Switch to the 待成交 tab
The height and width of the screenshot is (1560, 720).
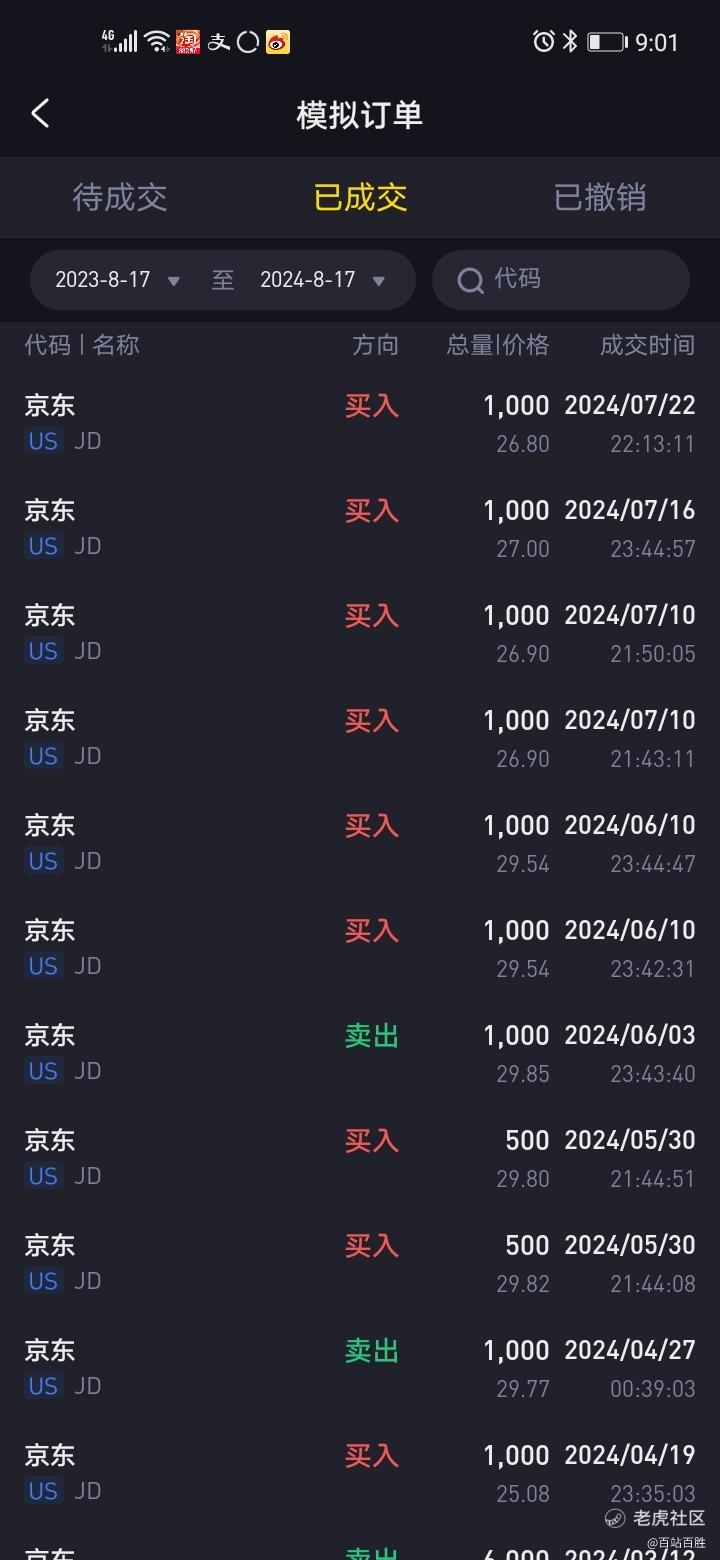[120, 197]
